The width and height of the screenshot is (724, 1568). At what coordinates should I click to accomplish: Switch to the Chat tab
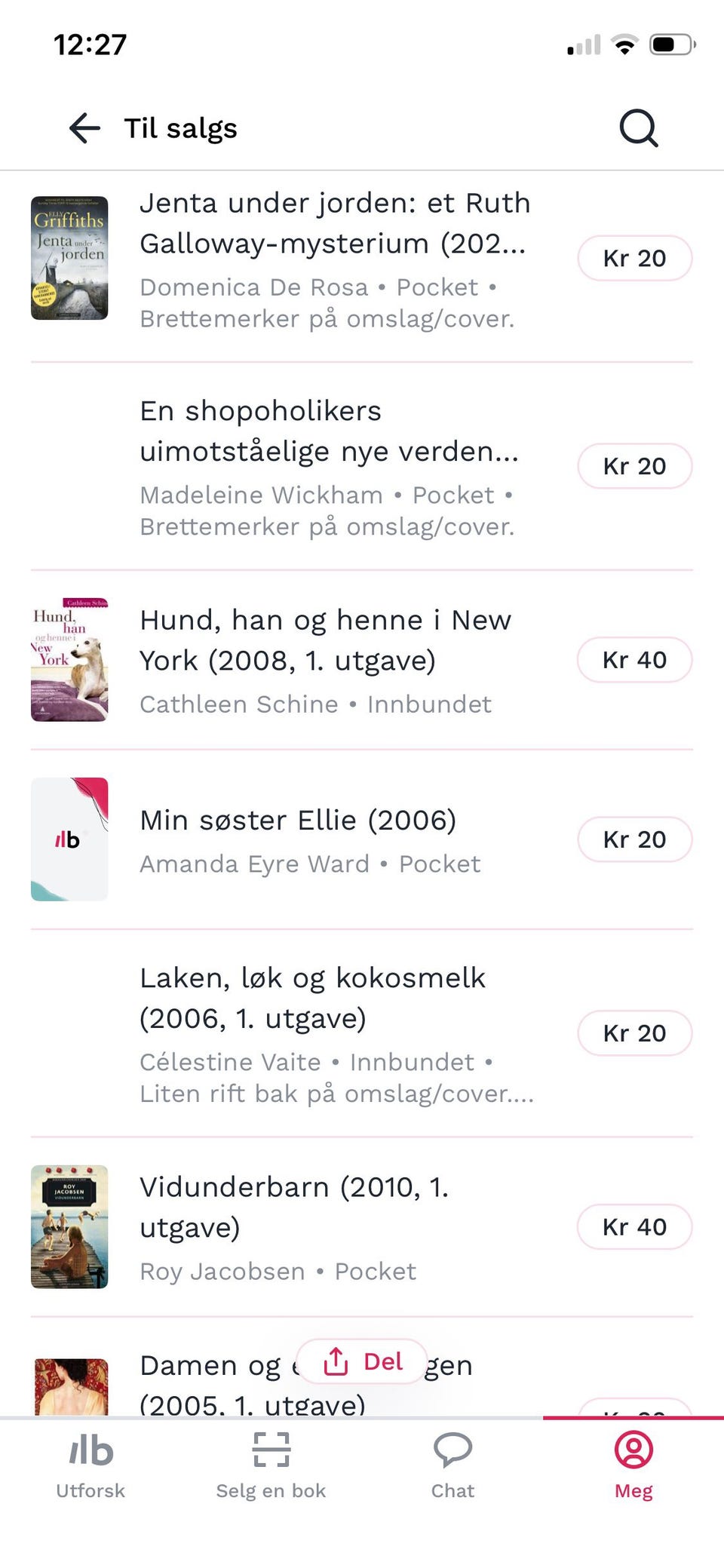(x=452, y=1467)
